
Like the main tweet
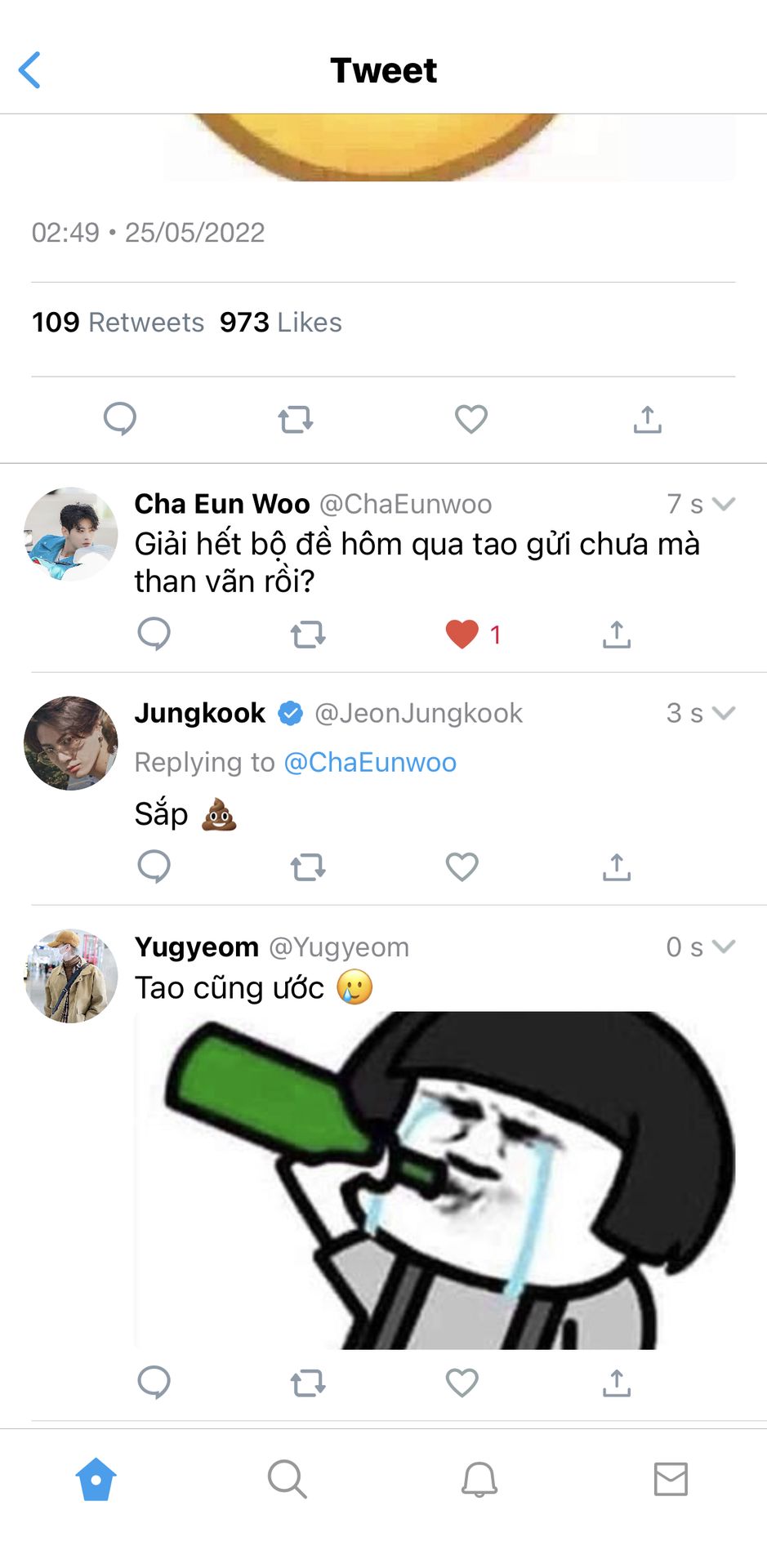[471, 419]
